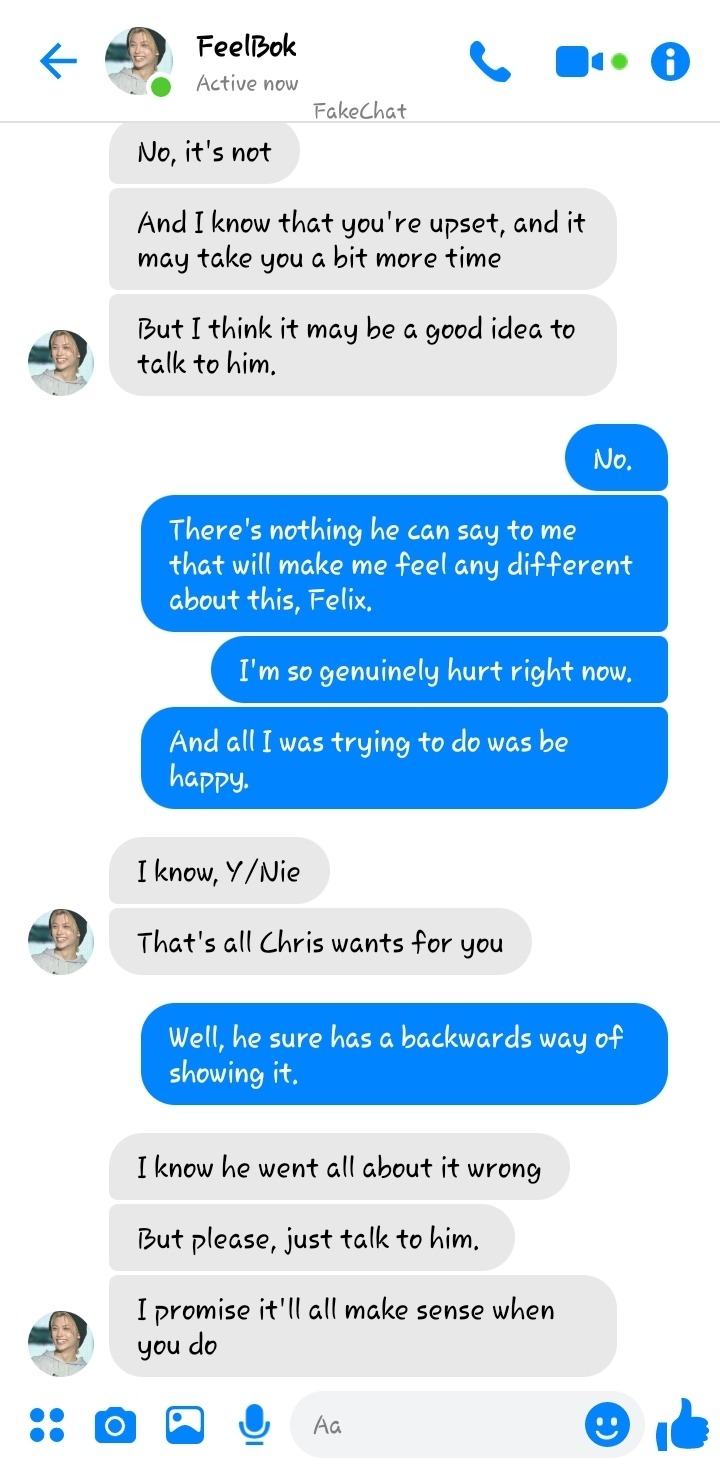Open the emoji smiley picker

pyautogui.click(x=607, y=1424)
